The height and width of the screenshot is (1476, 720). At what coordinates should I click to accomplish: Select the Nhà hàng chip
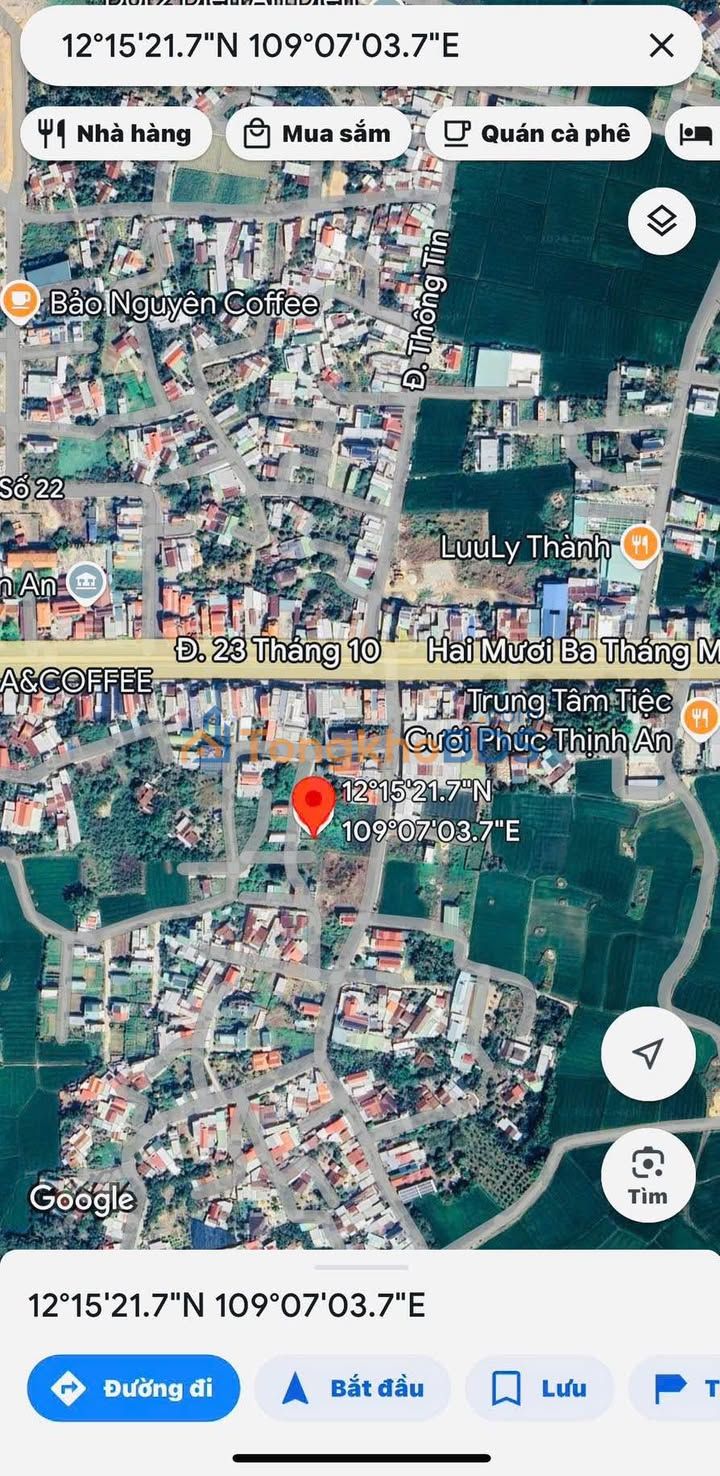click(116, 134)
